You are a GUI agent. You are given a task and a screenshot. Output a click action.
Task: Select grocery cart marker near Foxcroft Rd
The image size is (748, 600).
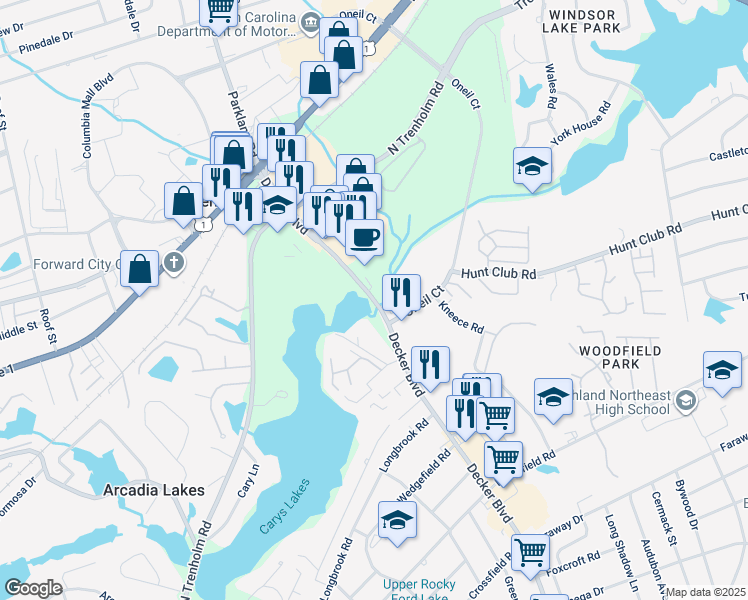529,552
